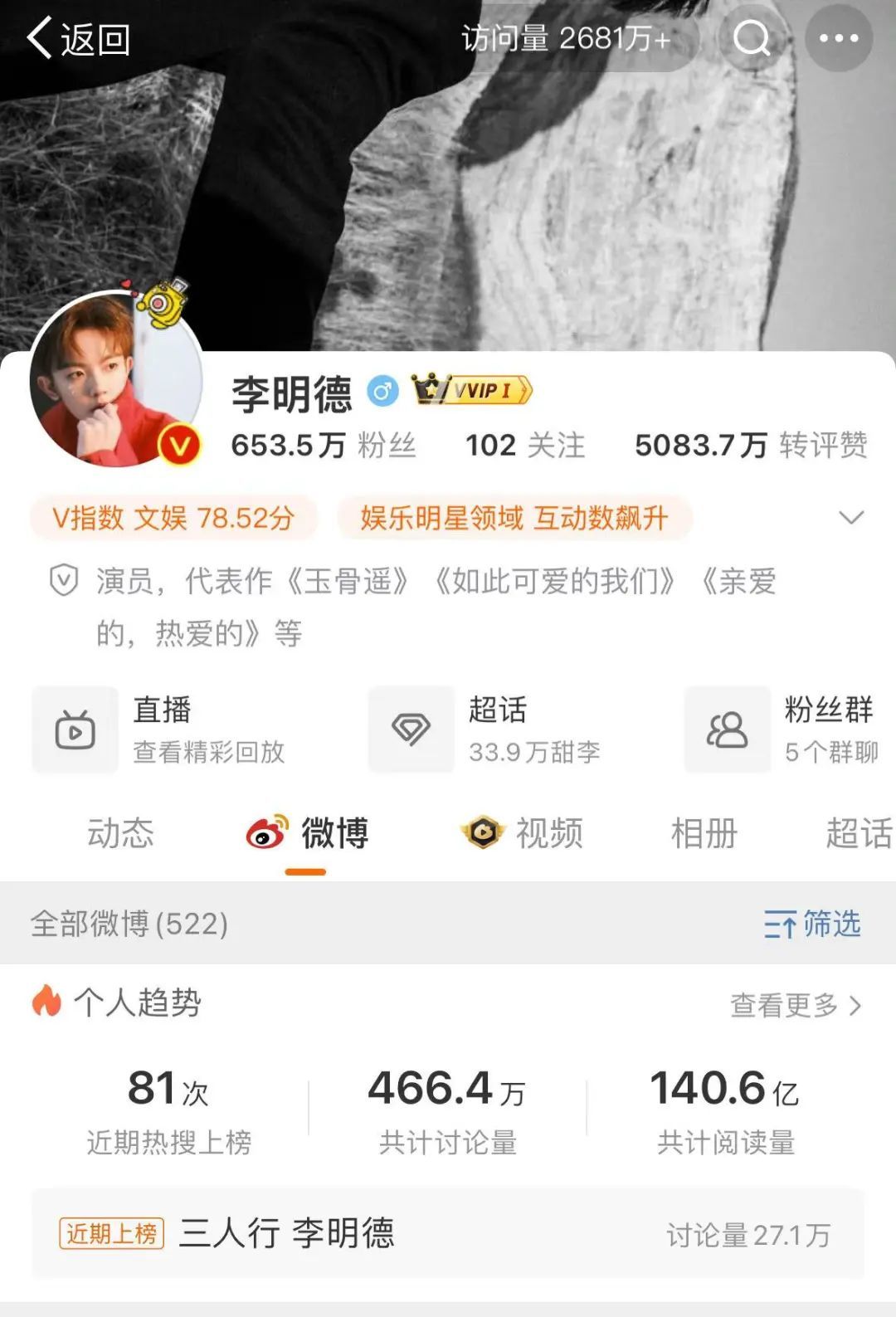This screenshot has width=896, height=1317.
Task: Open the 娱乐明星领域 互动数飙升 chip
Action: [514, 518]
